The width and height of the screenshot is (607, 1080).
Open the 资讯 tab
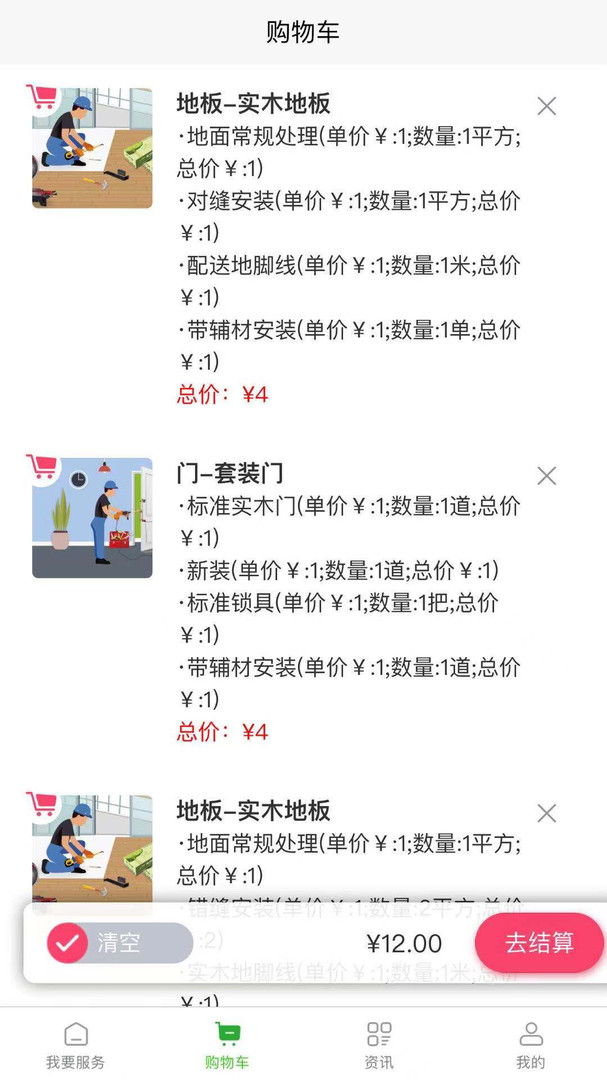click(x=379, y=1045)
